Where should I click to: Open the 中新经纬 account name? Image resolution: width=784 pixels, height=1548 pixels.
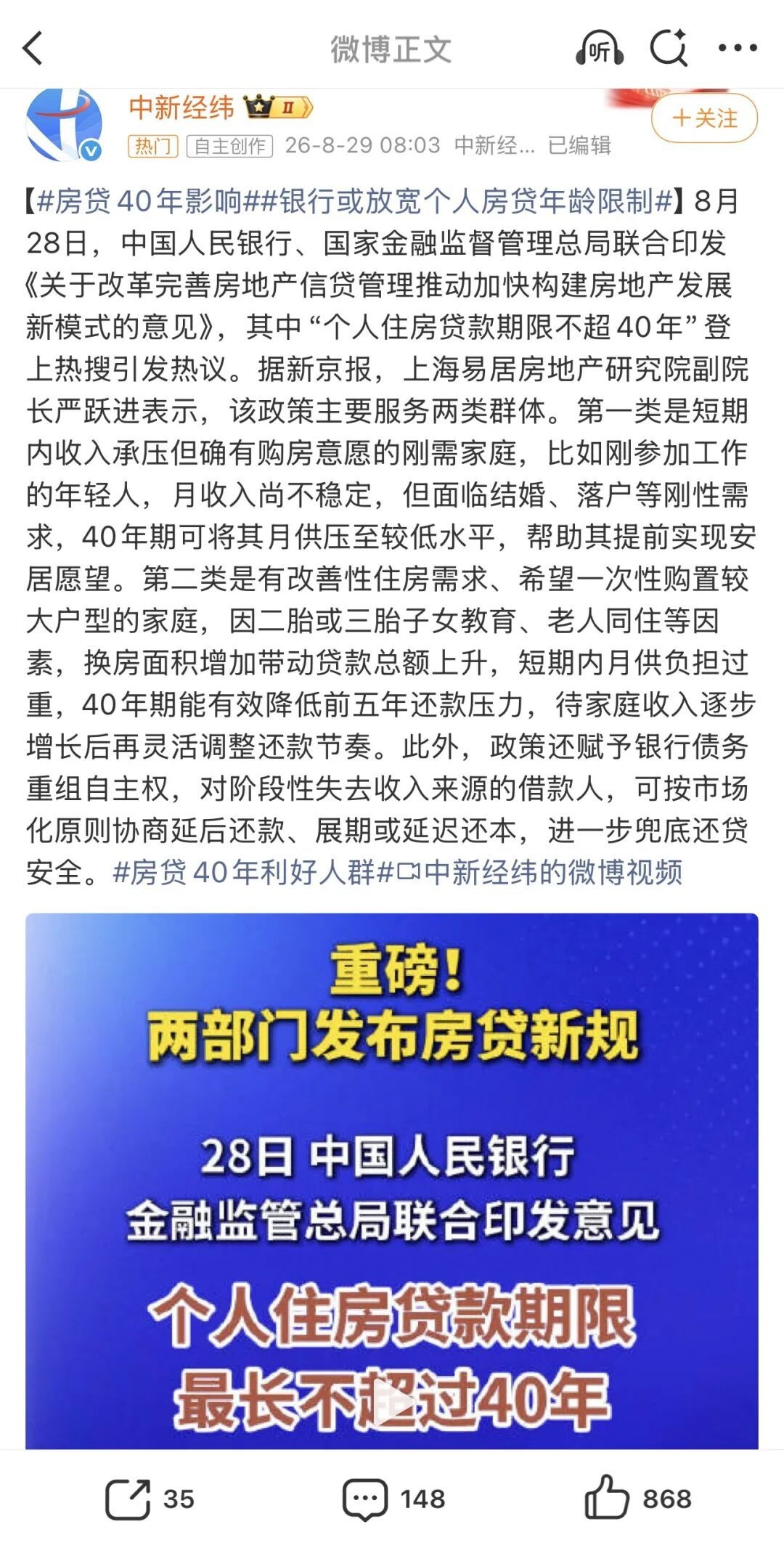tap(181, 107)
